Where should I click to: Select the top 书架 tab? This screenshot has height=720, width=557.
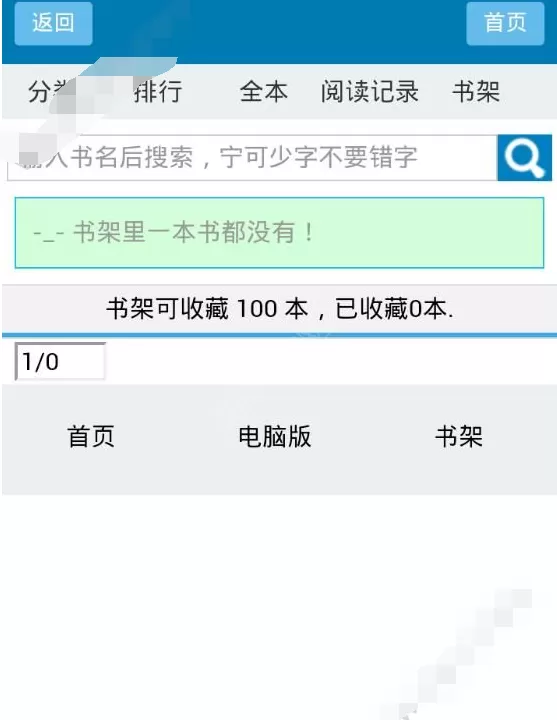click(476, 91)
